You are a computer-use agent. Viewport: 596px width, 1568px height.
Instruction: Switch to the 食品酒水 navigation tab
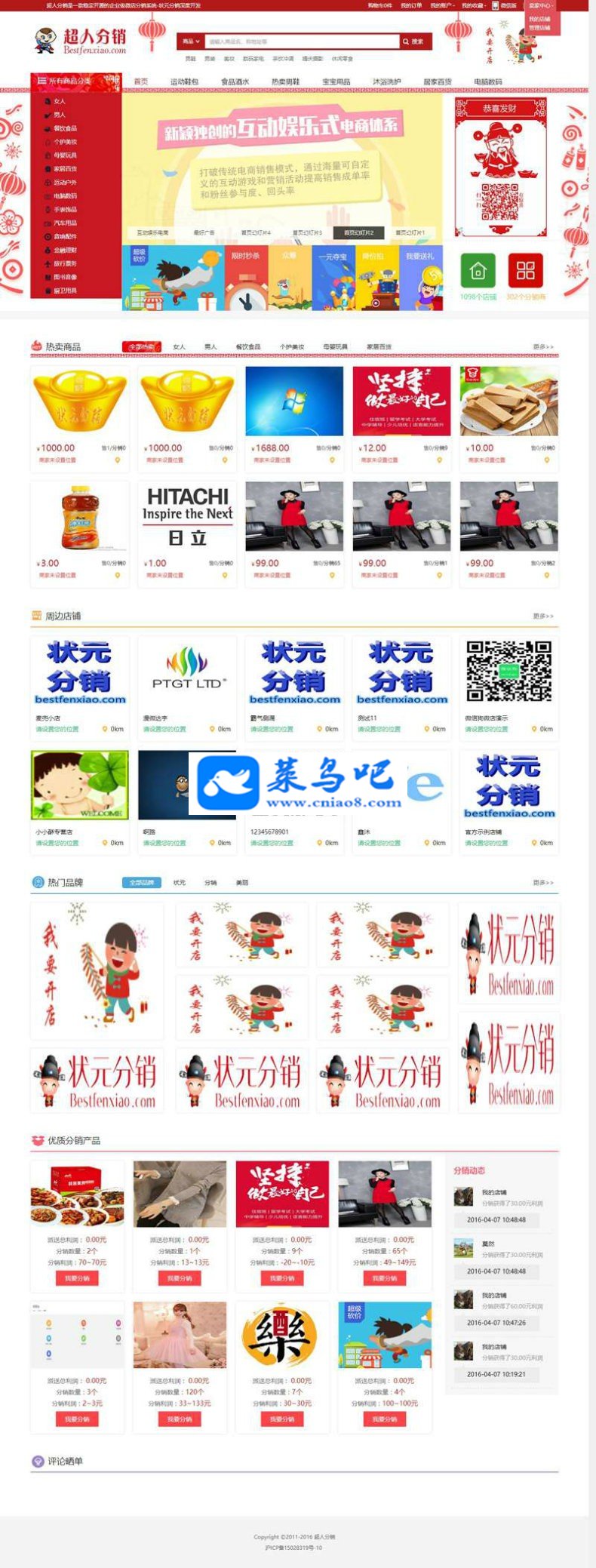[x=235, y=81]
